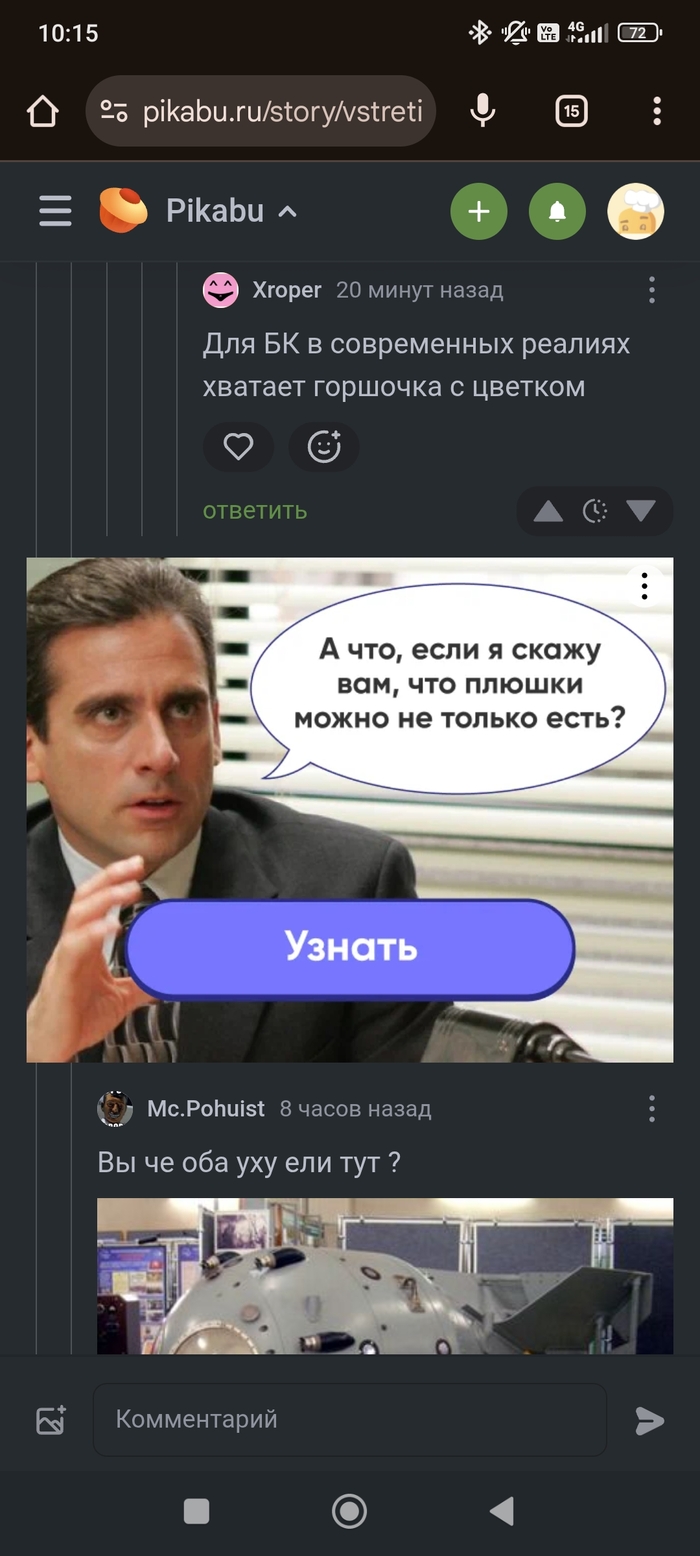This screenshot has height=1556, width=700.
Task: Expand the Pikabu dropdown
Action: [287, 212]
